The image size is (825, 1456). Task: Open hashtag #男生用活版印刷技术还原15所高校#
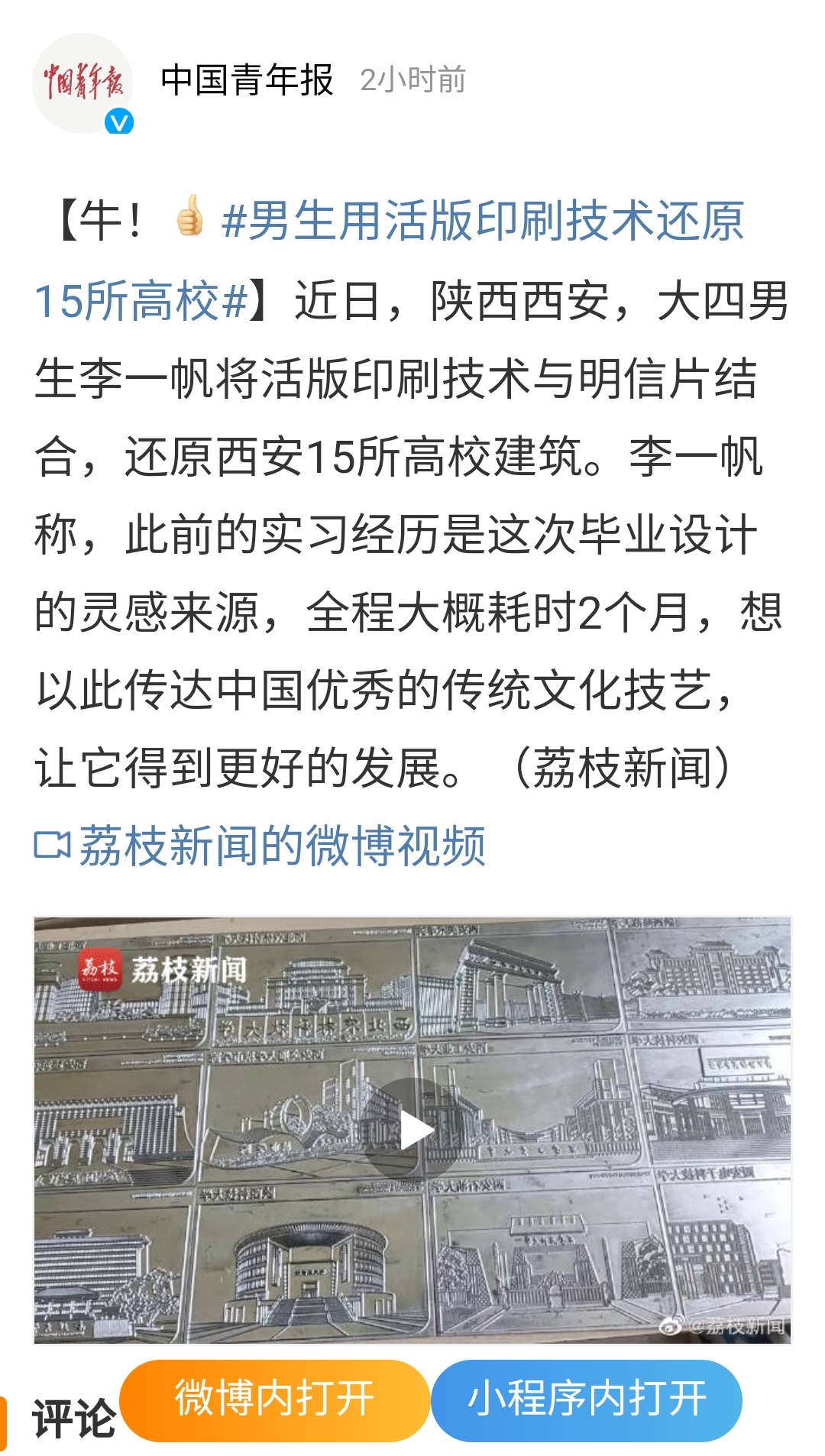click(x=481, y=222)
